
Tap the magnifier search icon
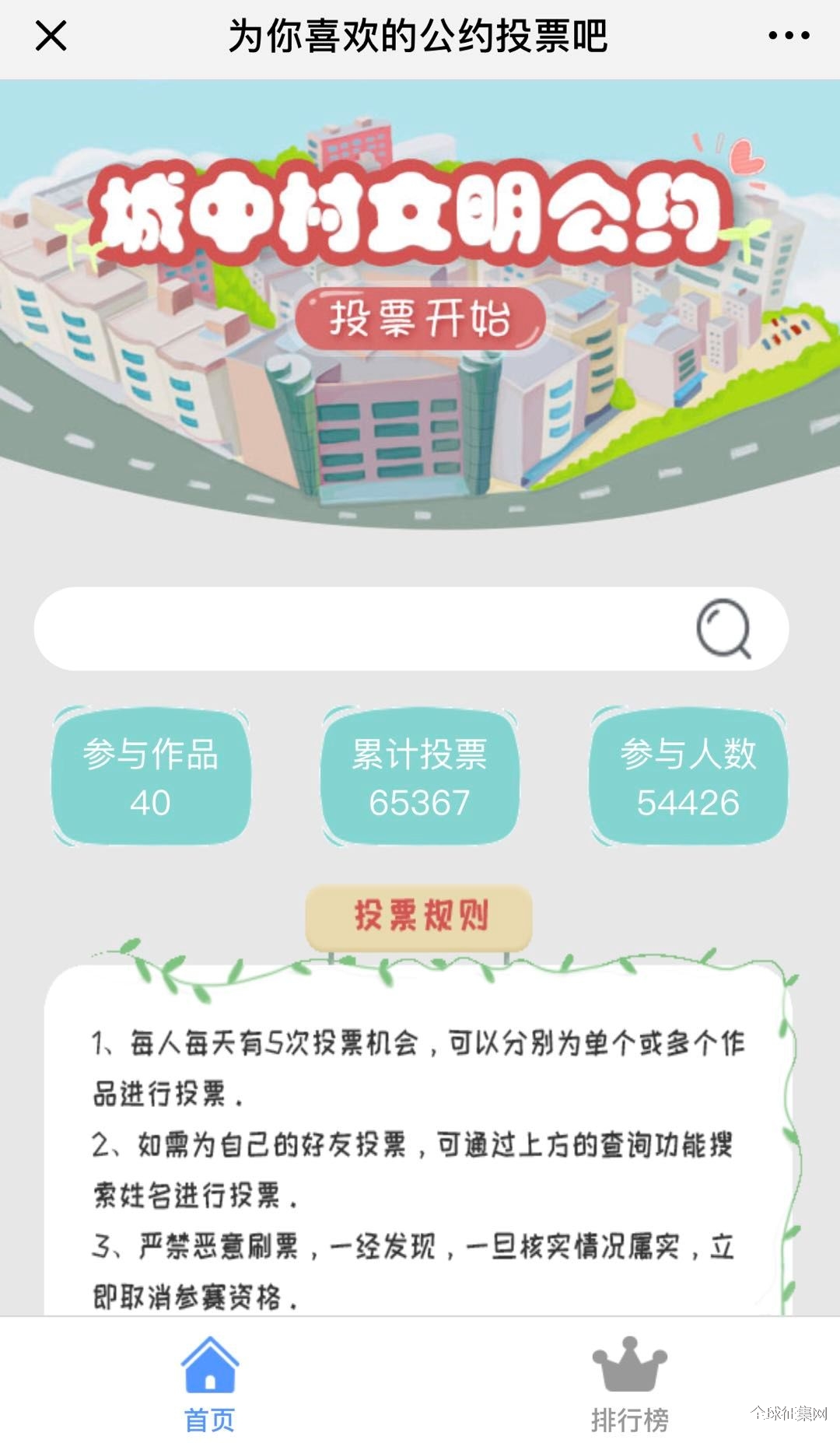coord(724,629)
